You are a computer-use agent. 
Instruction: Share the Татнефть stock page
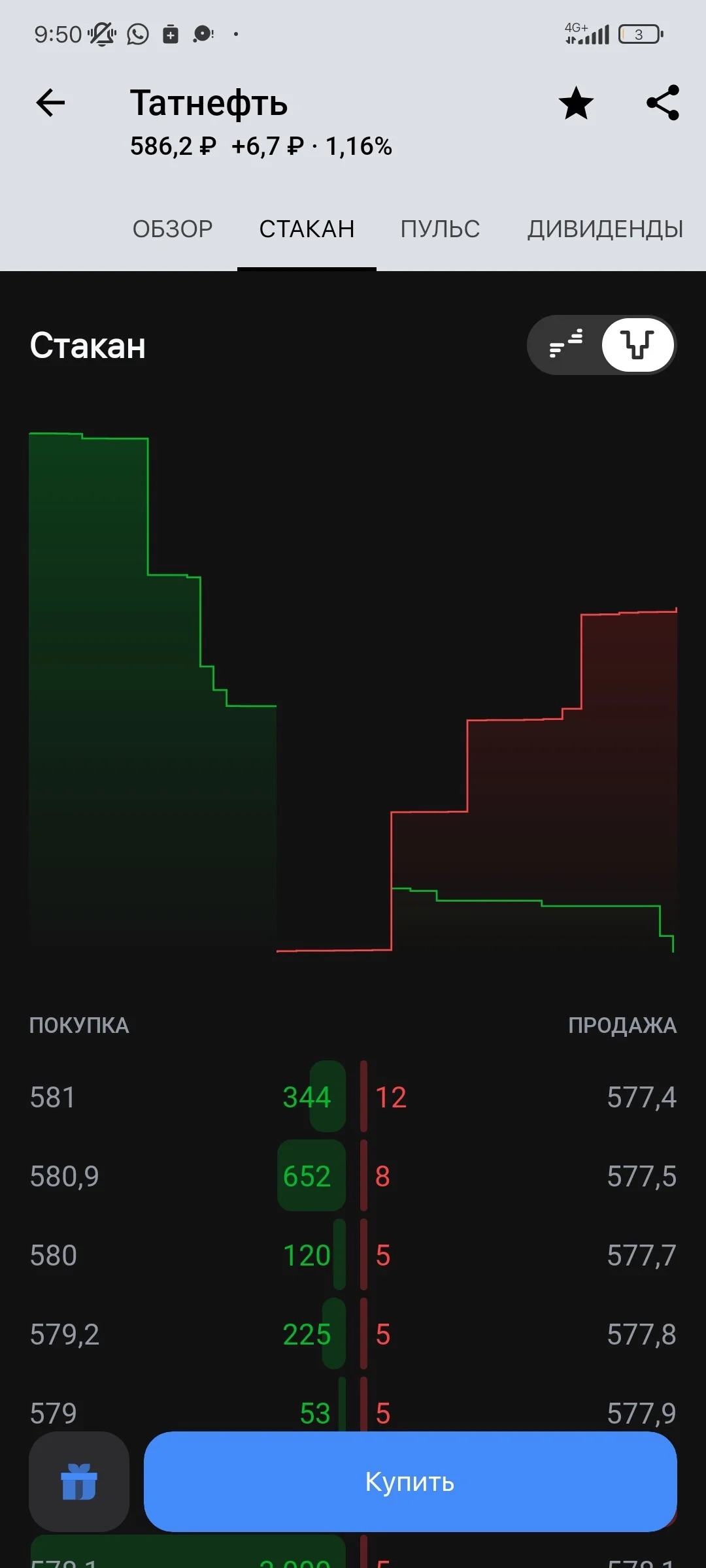coord(663,103)
